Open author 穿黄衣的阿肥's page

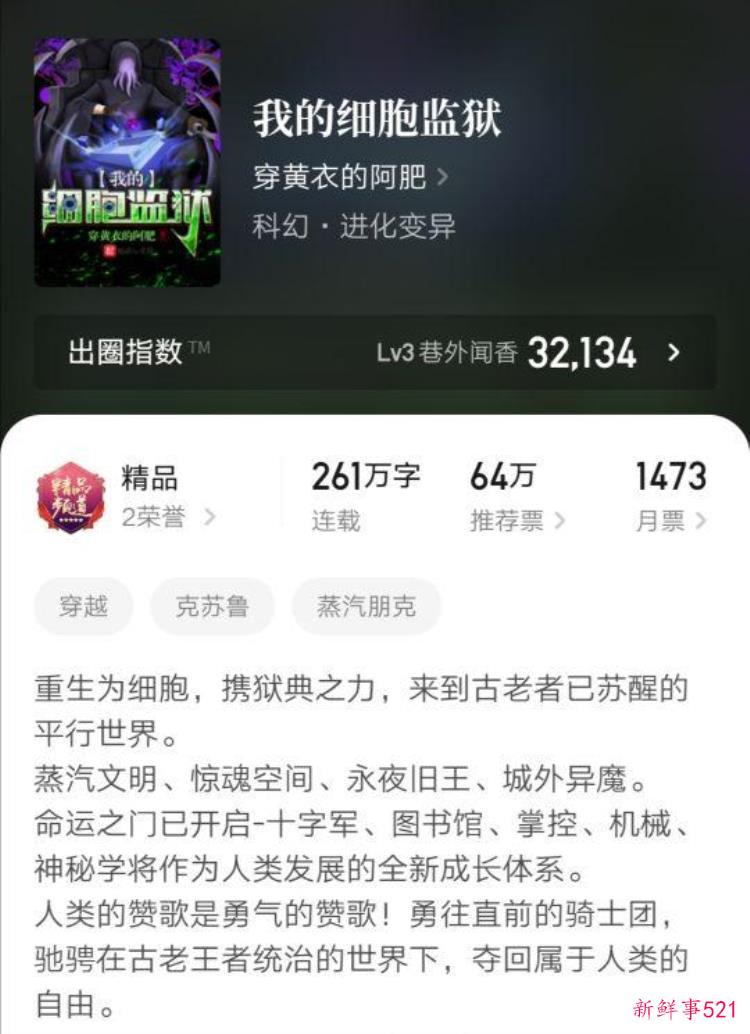(x=350, y=178)
